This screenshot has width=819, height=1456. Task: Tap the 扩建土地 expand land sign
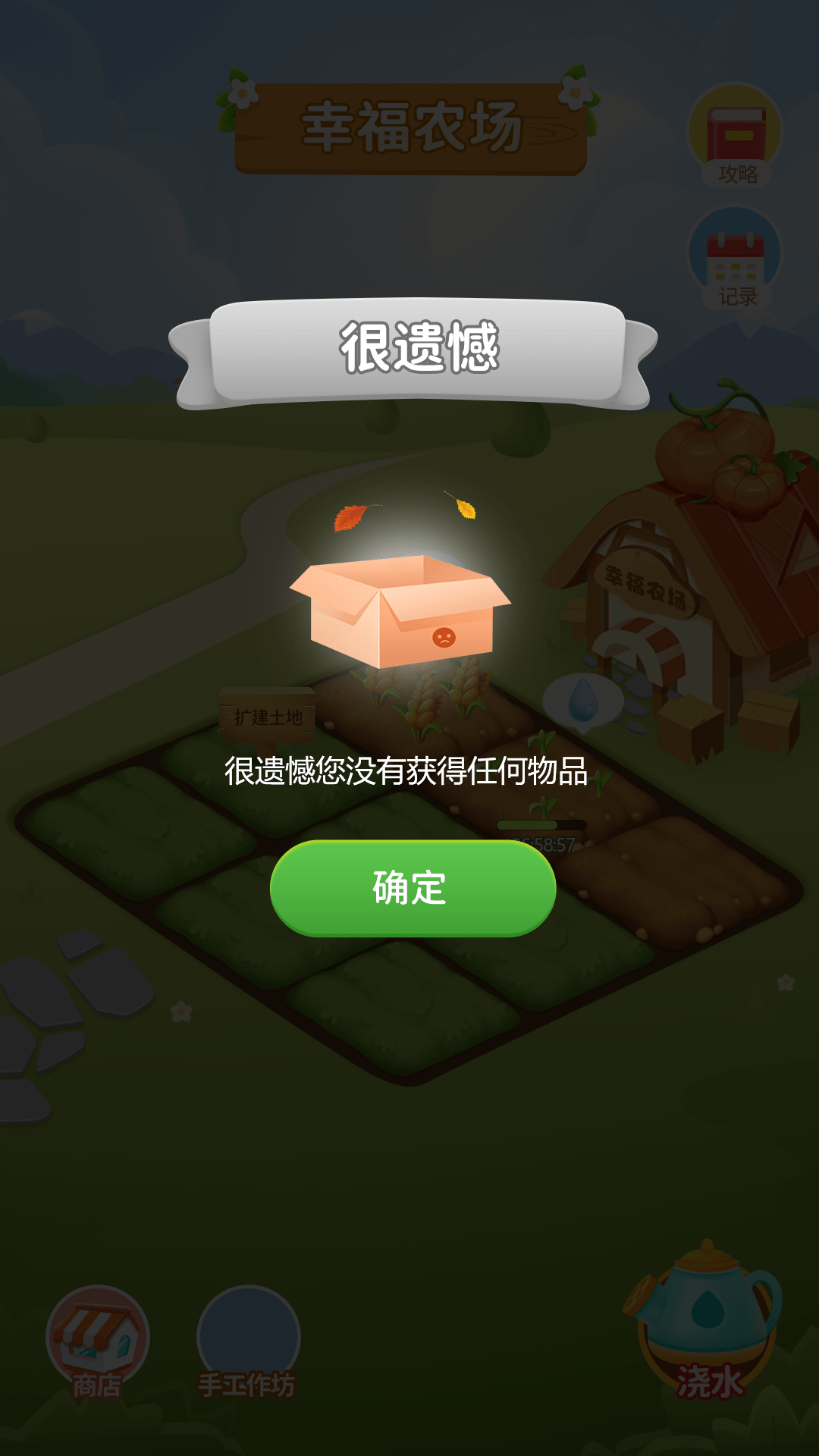pyautogui.click(x=268, y=716)
